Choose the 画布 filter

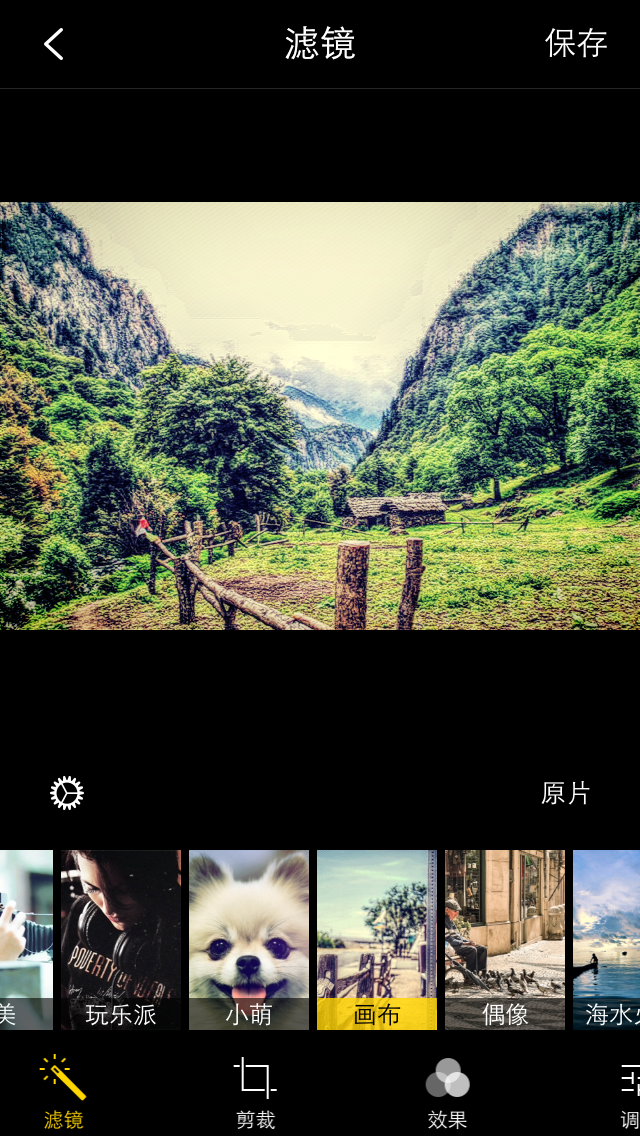pyautogui.click(x=377, y=939)
